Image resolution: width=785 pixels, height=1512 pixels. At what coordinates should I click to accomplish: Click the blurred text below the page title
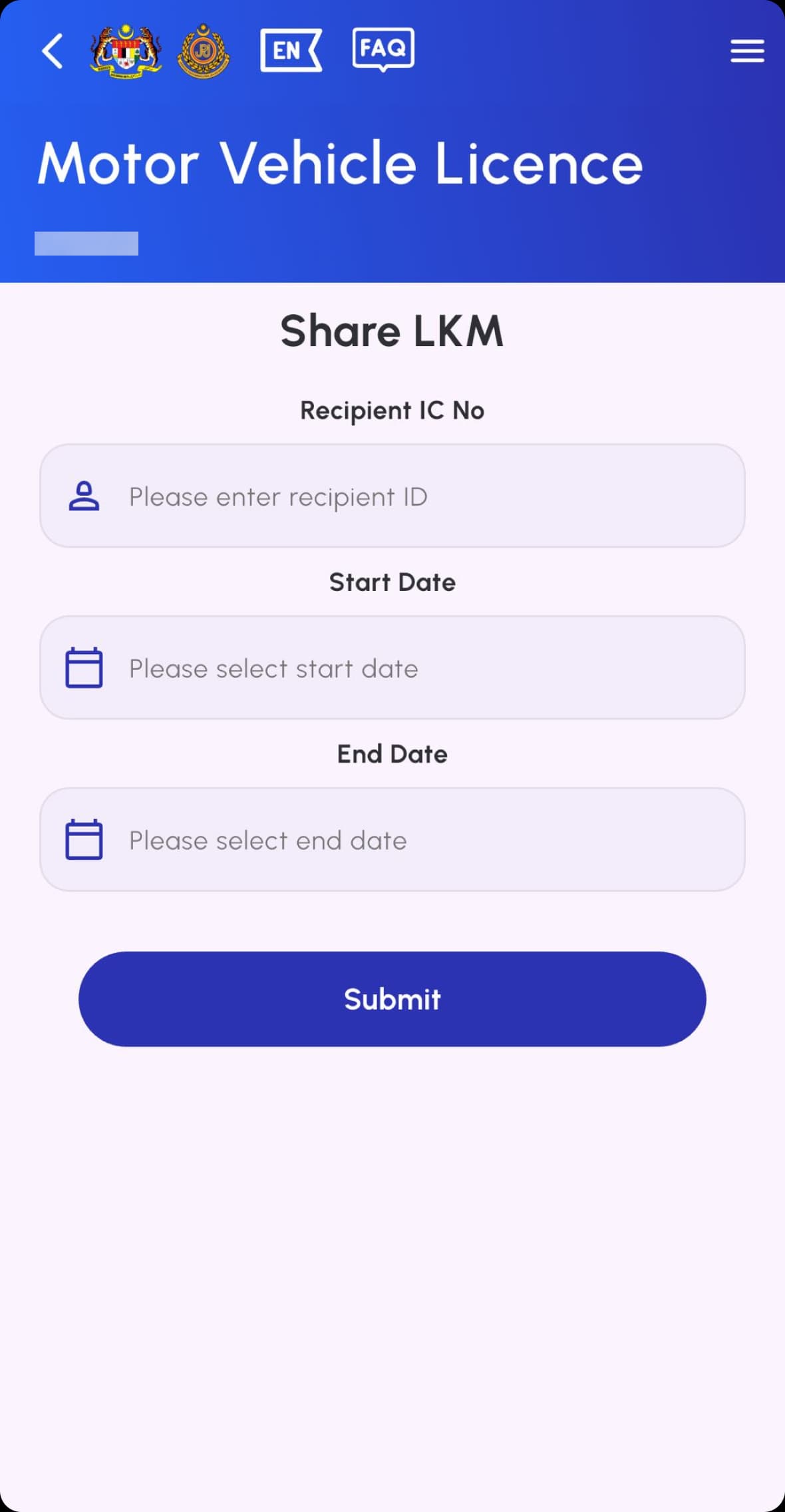click(87, 244)
